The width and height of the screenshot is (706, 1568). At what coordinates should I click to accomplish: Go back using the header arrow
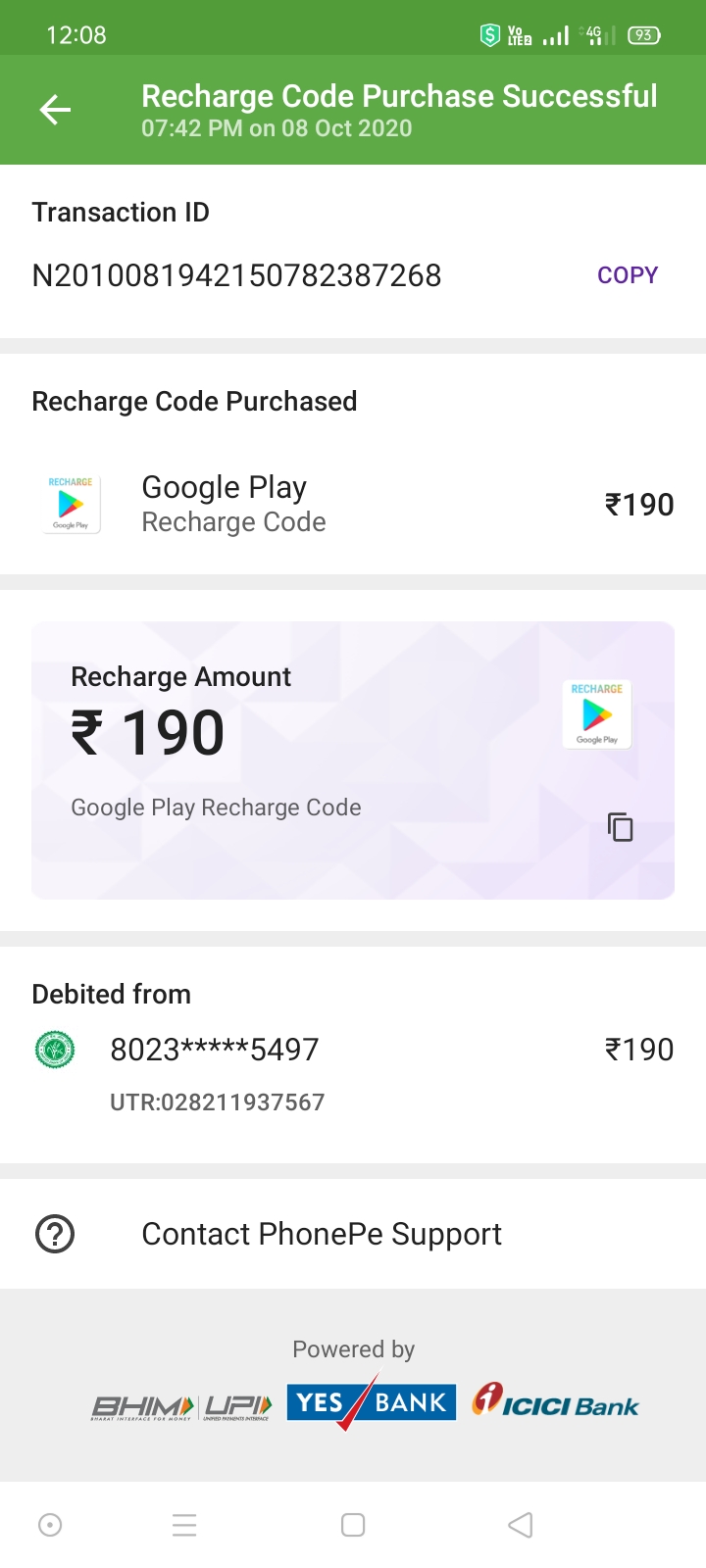(x=55, y=110)
